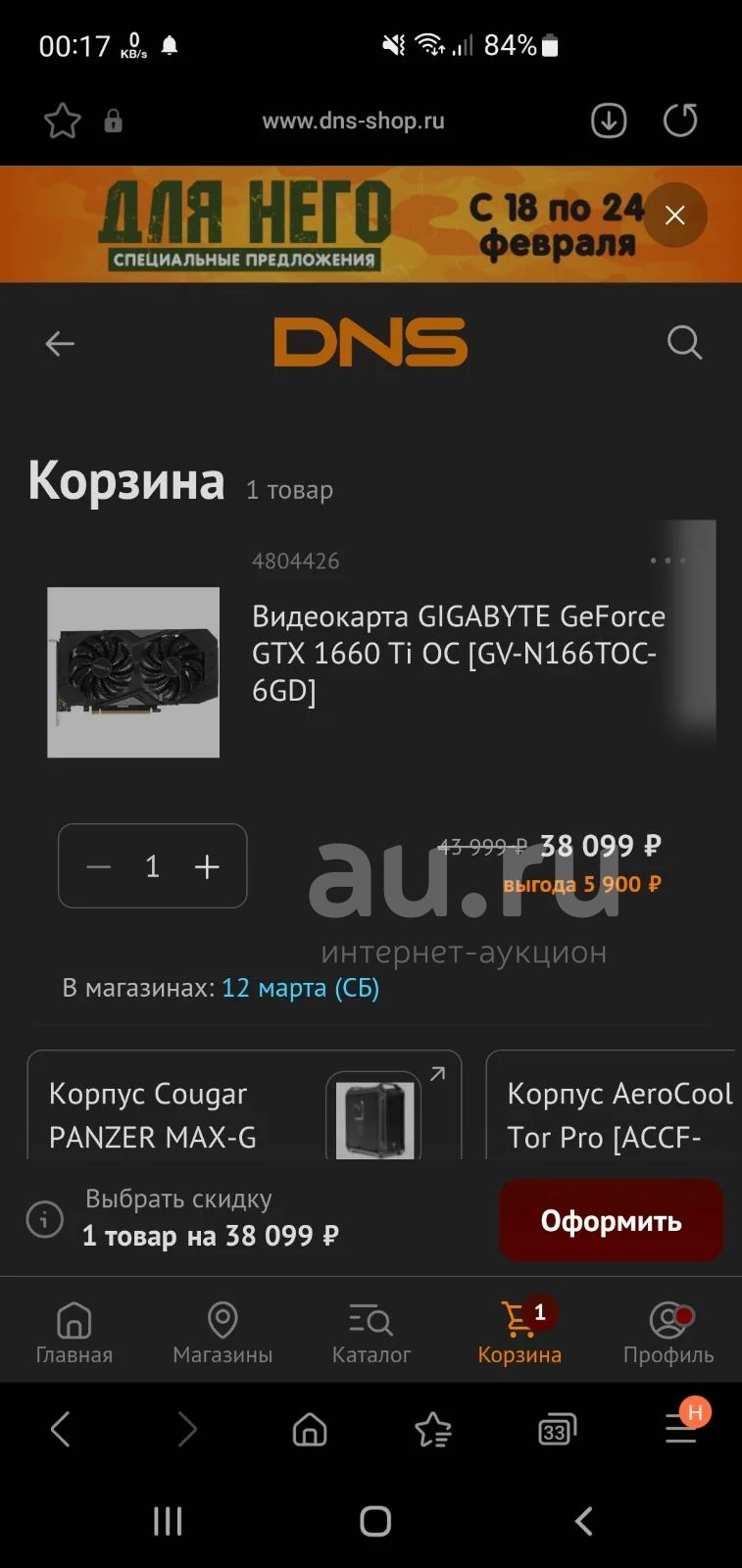Open the Cougar PANZER MAX-G case card
This screenshot has width=742, height=1568.
[x=244, y=1104]
